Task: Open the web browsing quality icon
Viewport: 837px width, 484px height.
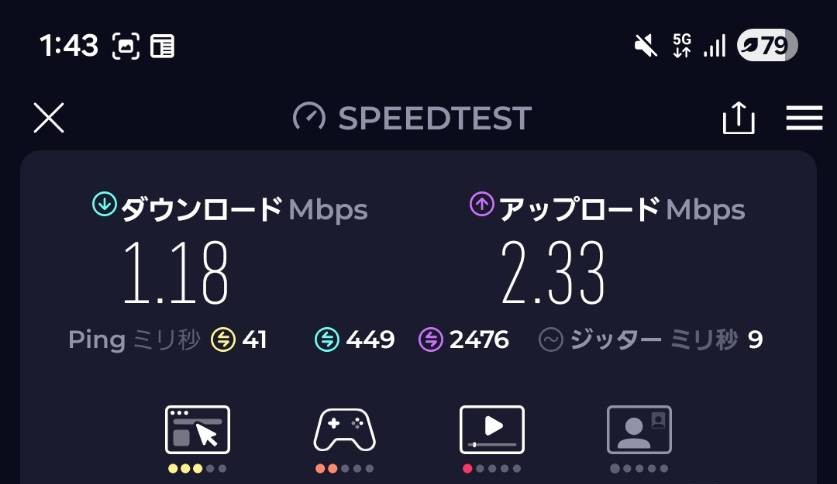Action: coord(197,430)
